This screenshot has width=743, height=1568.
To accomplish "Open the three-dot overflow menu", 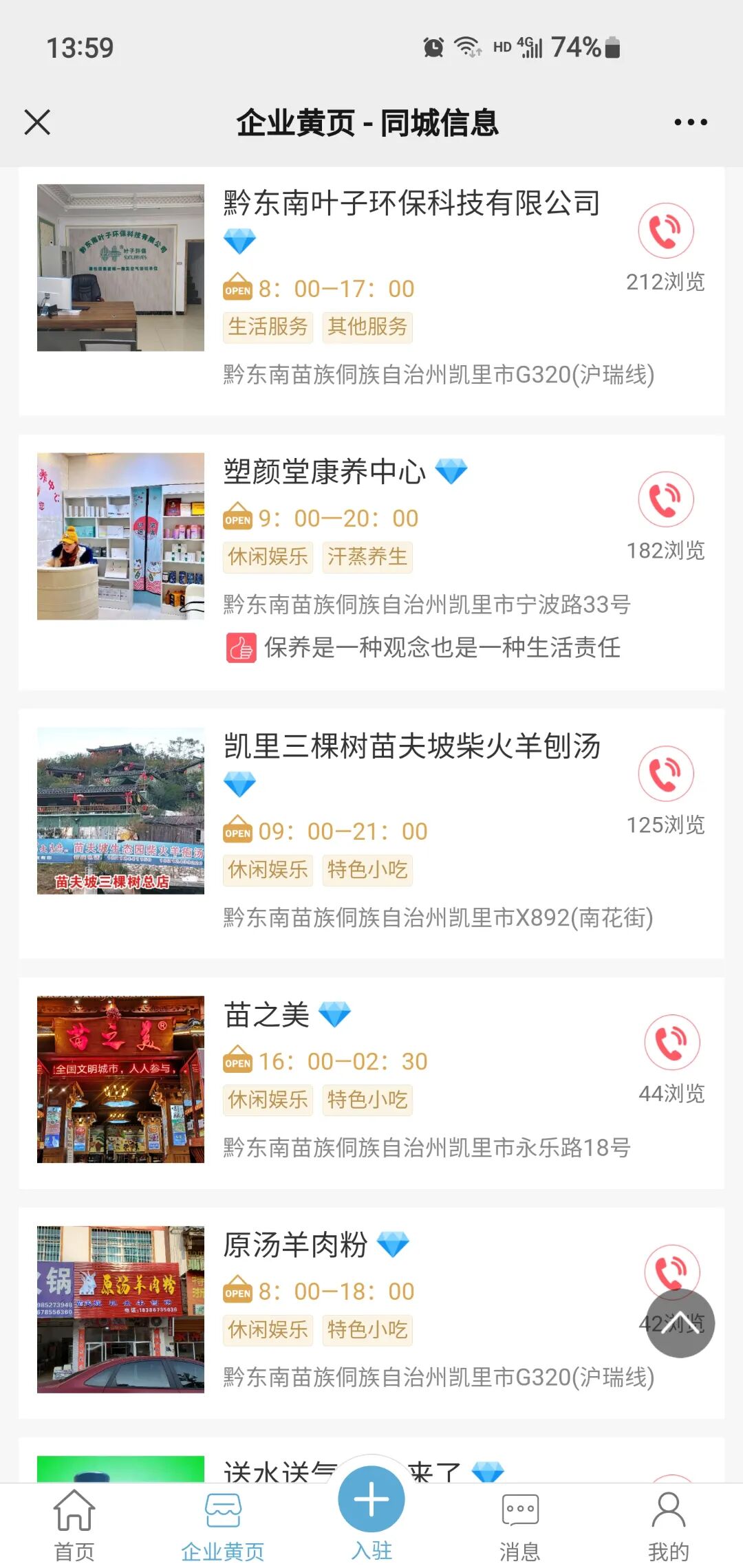I will coord(690,122).
